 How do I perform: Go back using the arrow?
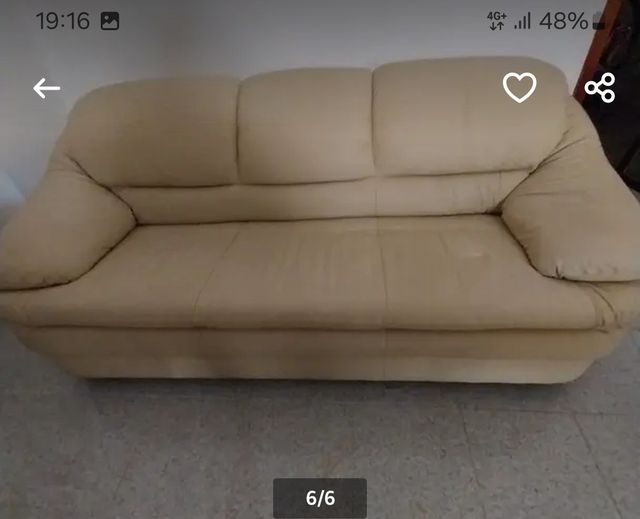[x=46, y=88]
